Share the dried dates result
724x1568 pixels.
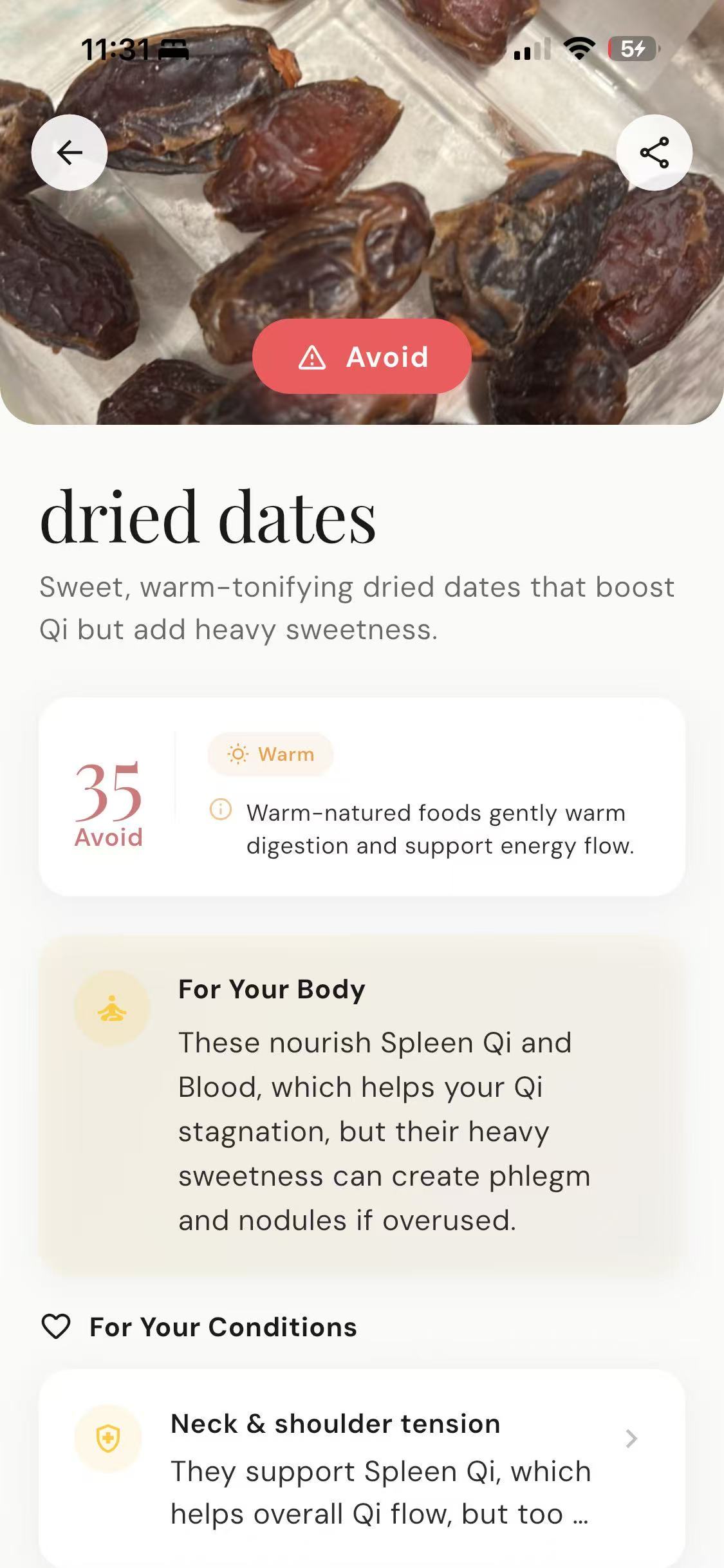(x=654, y=153)
